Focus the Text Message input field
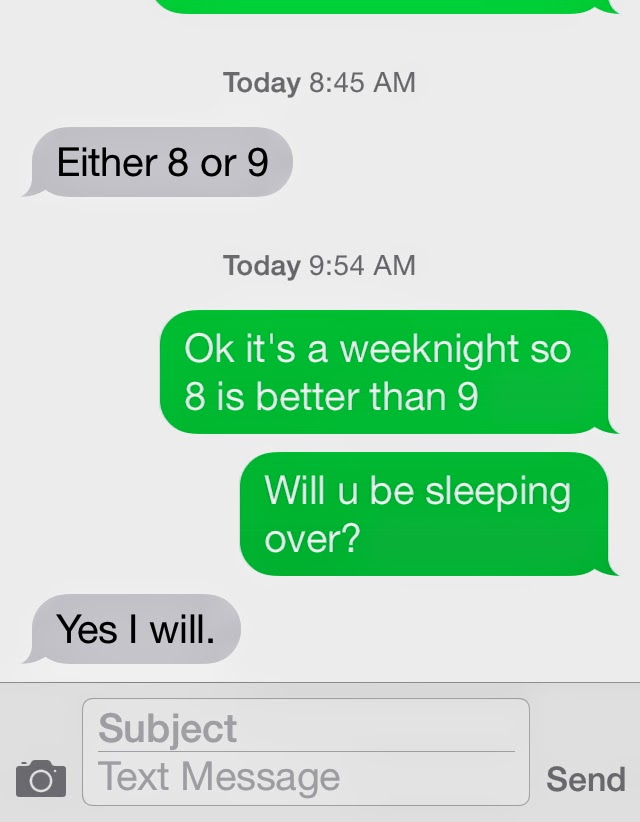The height and width of the screenshot is (822, 640). click(305, 777)
